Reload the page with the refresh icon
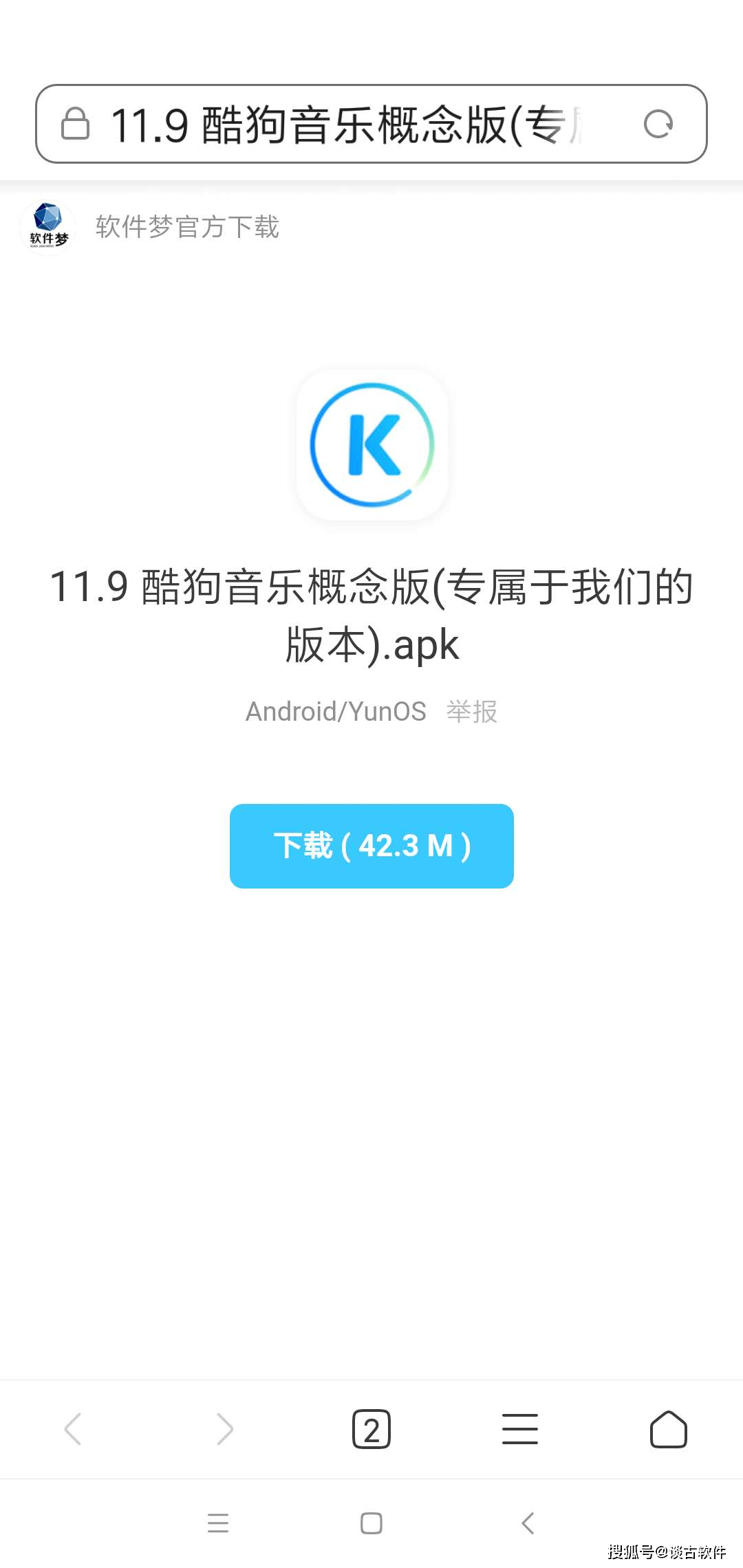 pos(658,124)
